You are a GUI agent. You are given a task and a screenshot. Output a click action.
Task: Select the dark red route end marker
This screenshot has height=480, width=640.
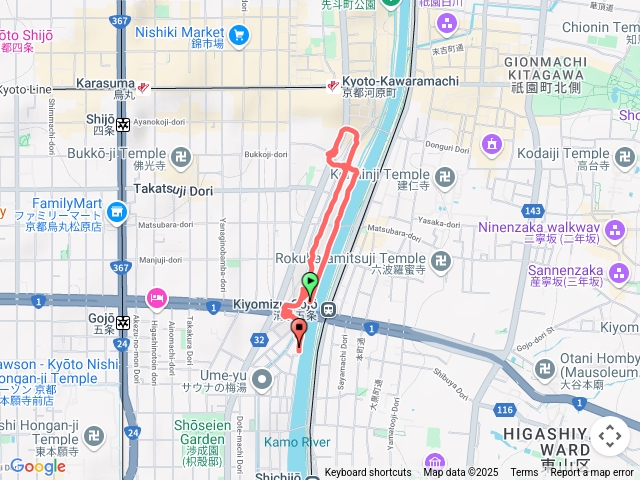(x=299, y=332)
